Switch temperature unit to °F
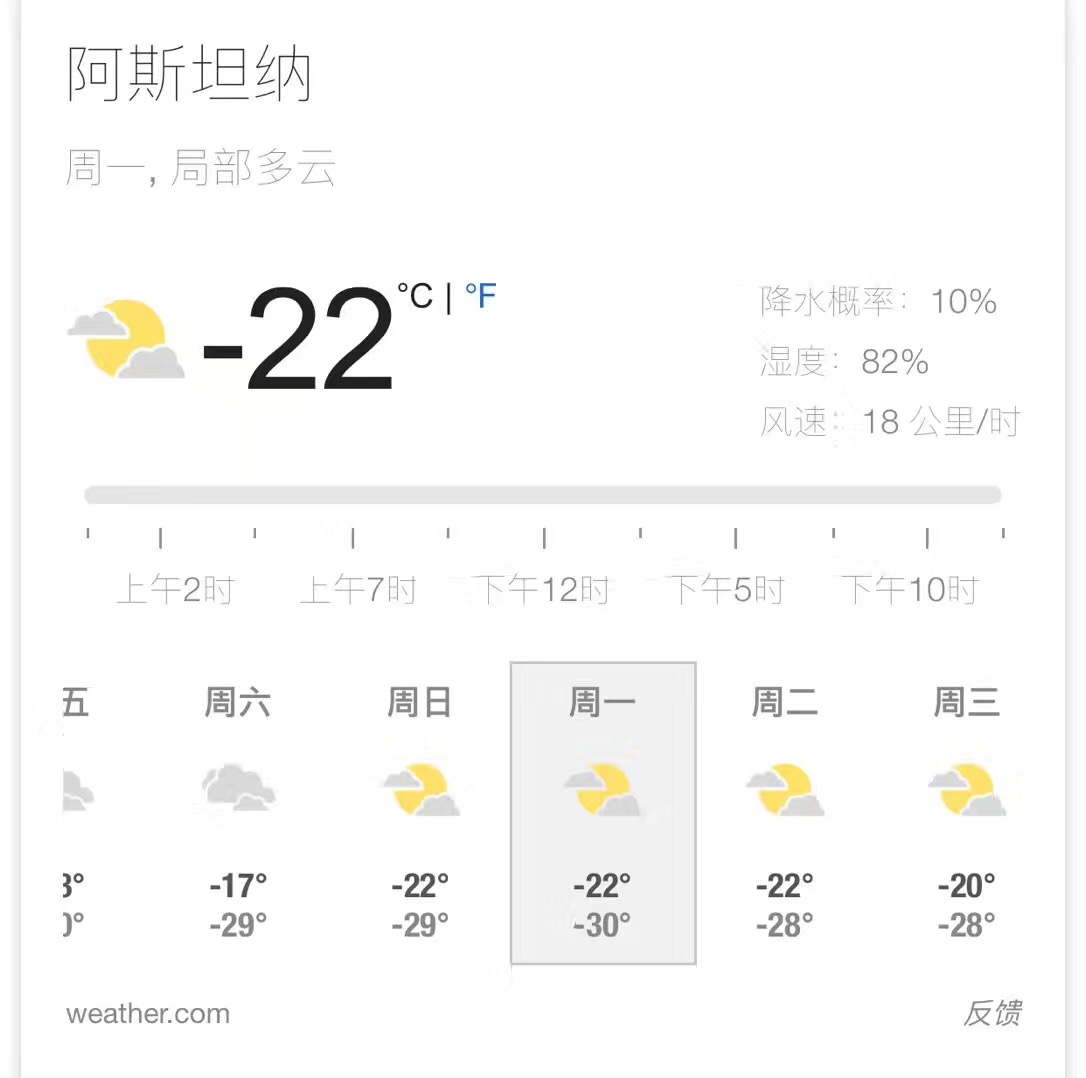 click(x=481, y=296)
